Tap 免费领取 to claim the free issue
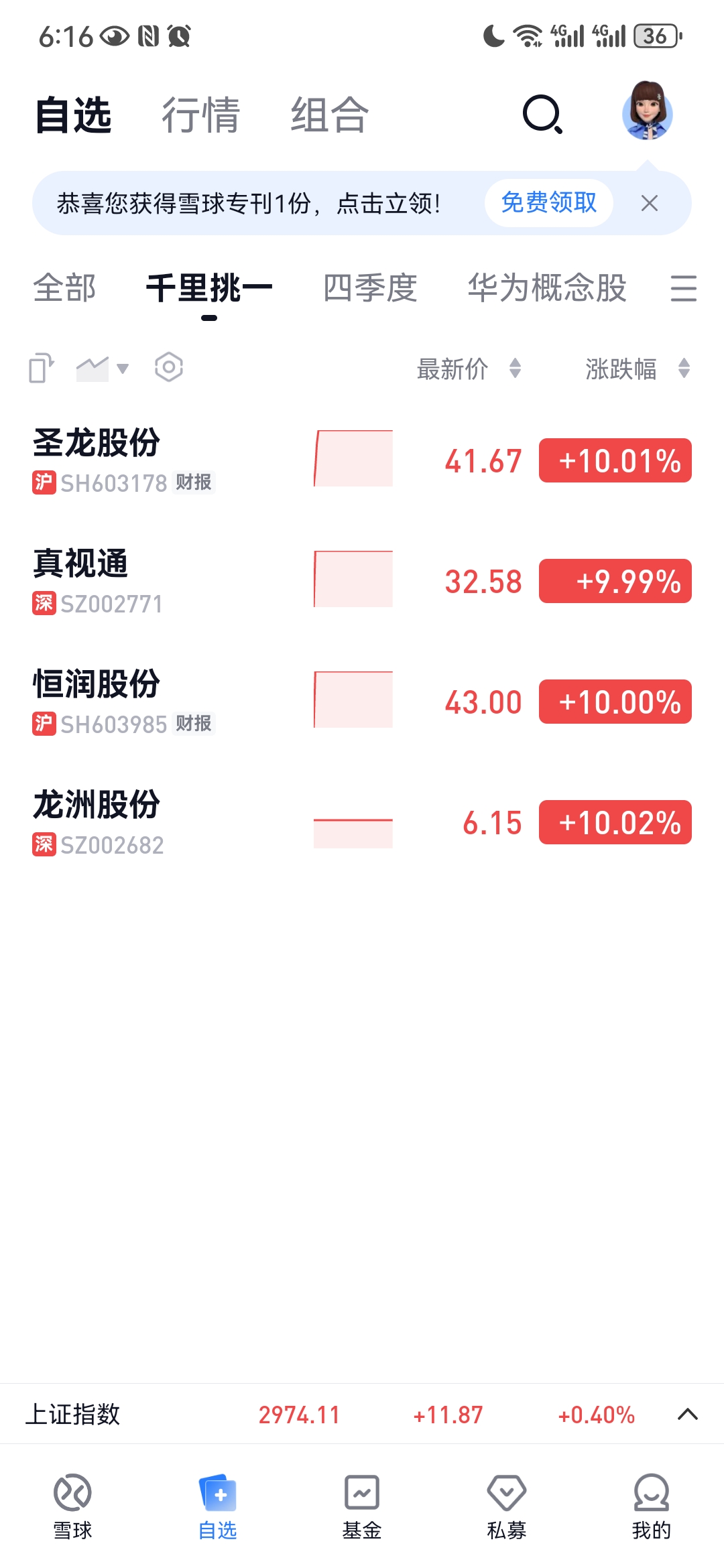 (548, 202)
